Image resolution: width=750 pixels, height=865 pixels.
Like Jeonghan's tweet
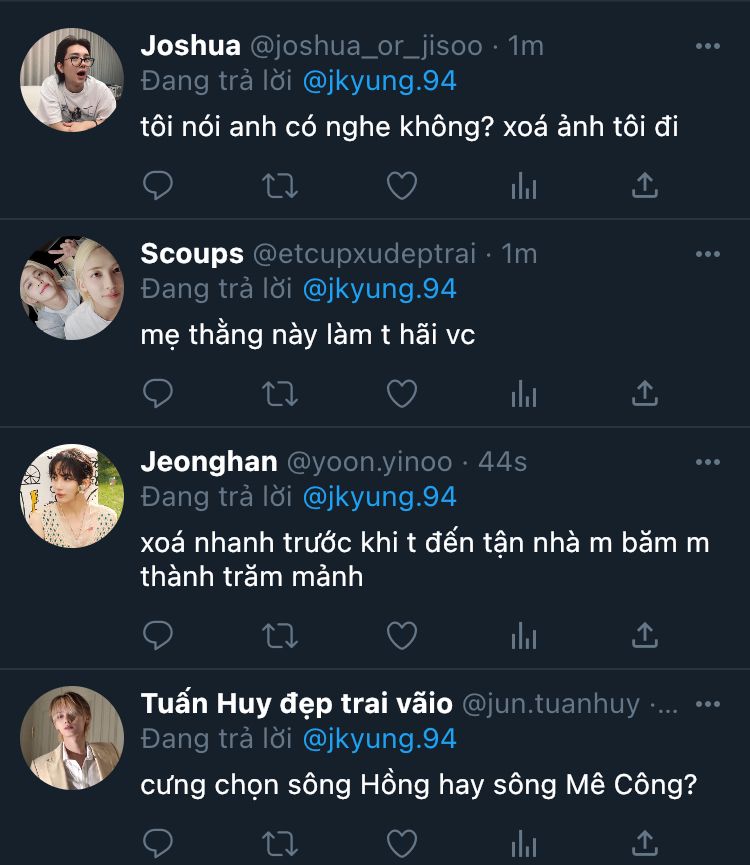tap(402, 636)
